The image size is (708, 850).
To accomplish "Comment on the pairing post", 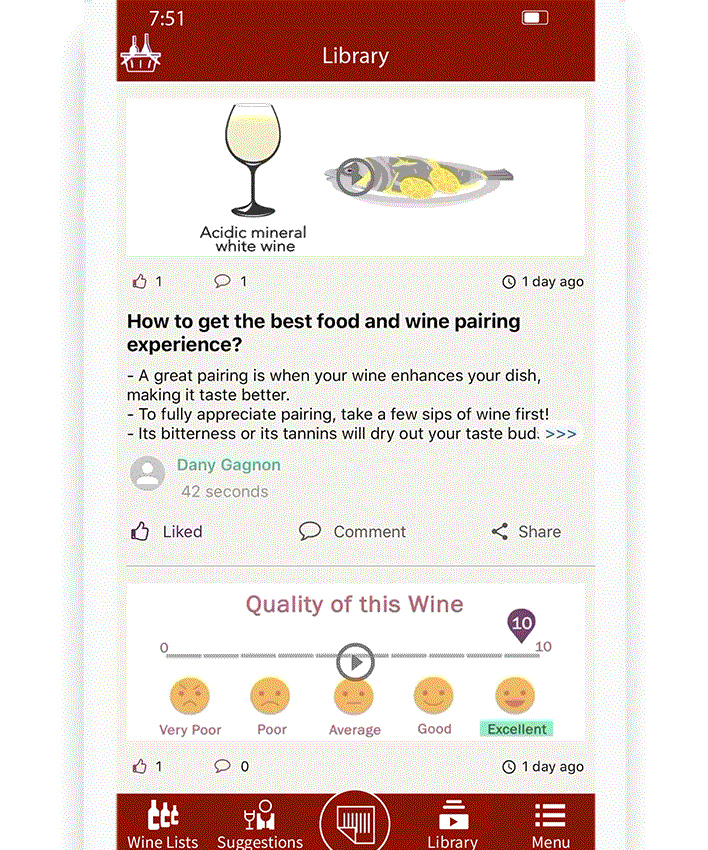I will click(353, 532).
